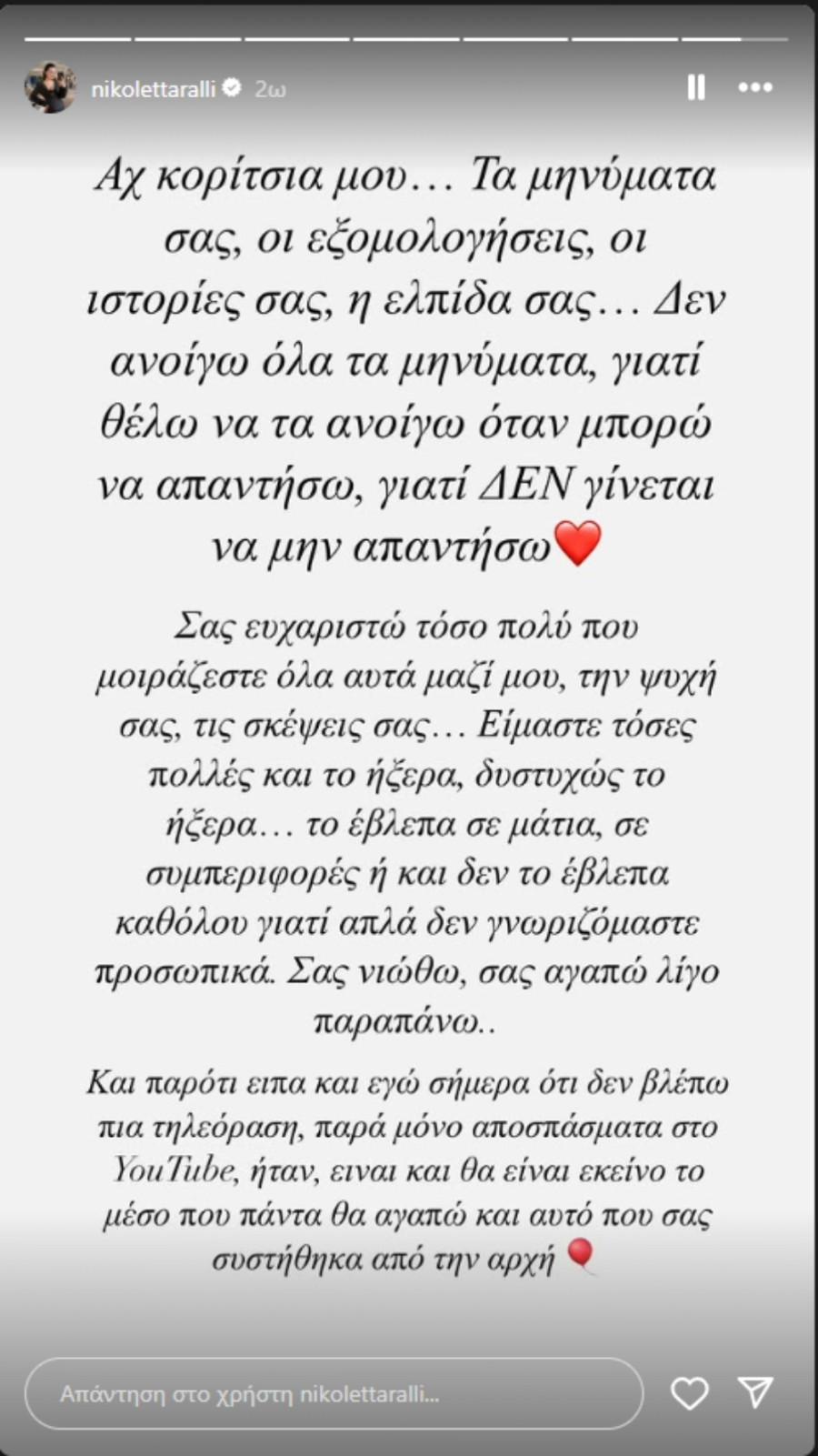818x1456 pixels.
Task: Open the story overflow menu
Action: click(755, 88)
